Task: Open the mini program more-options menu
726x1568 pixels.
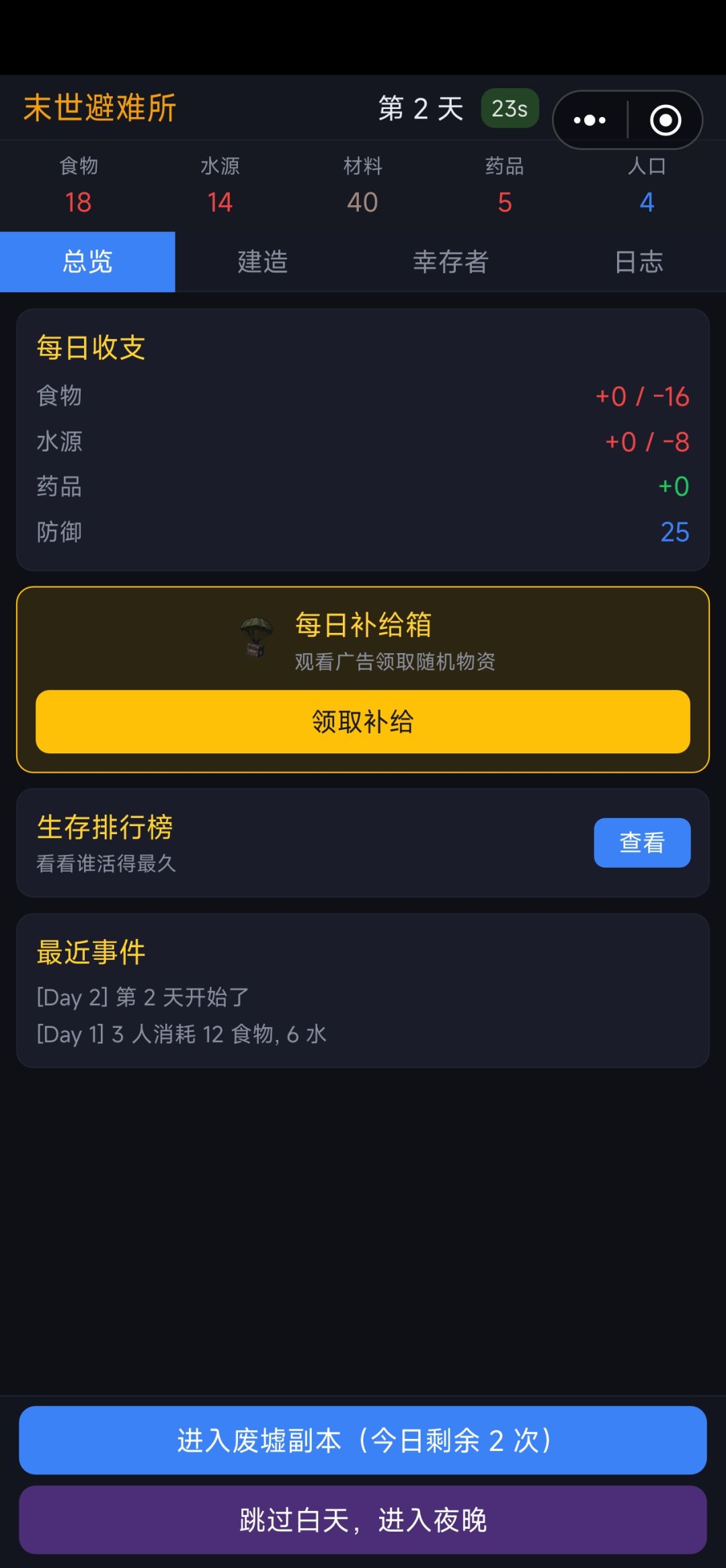Action: coord(590,120)
